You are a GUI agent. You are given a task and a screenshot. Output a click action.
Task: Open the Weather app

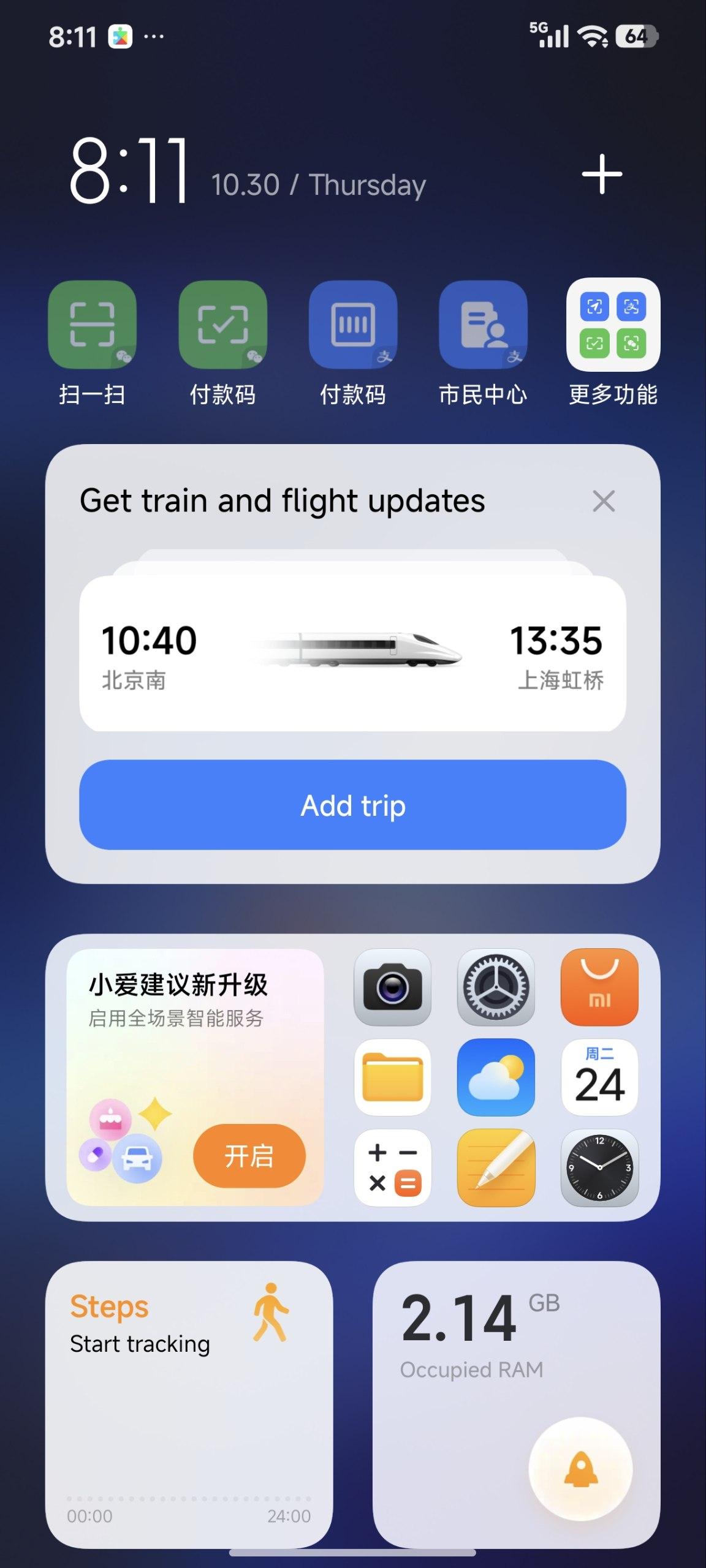pos(496,1077)
